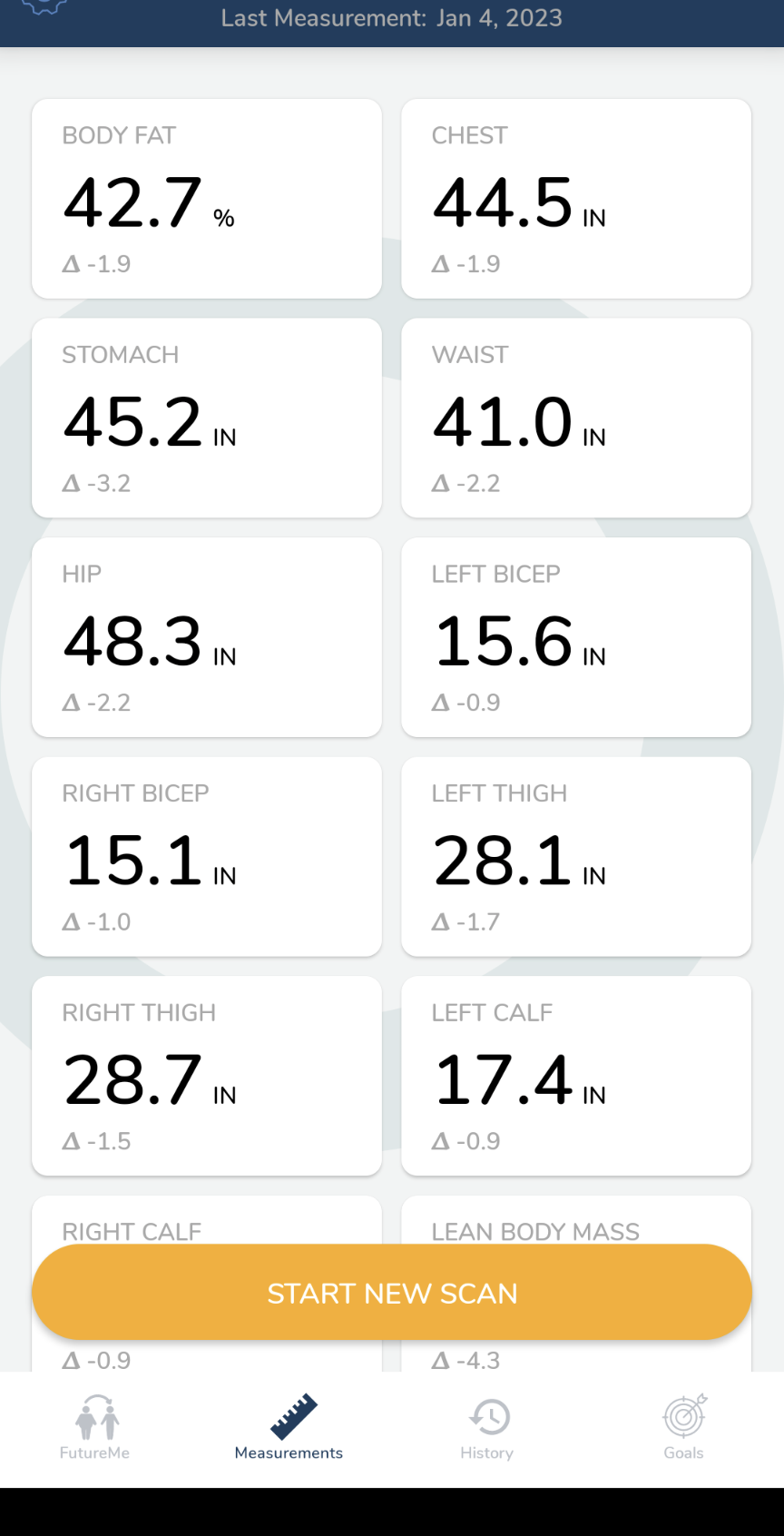Open the Body Fat card

pos(207,199)
